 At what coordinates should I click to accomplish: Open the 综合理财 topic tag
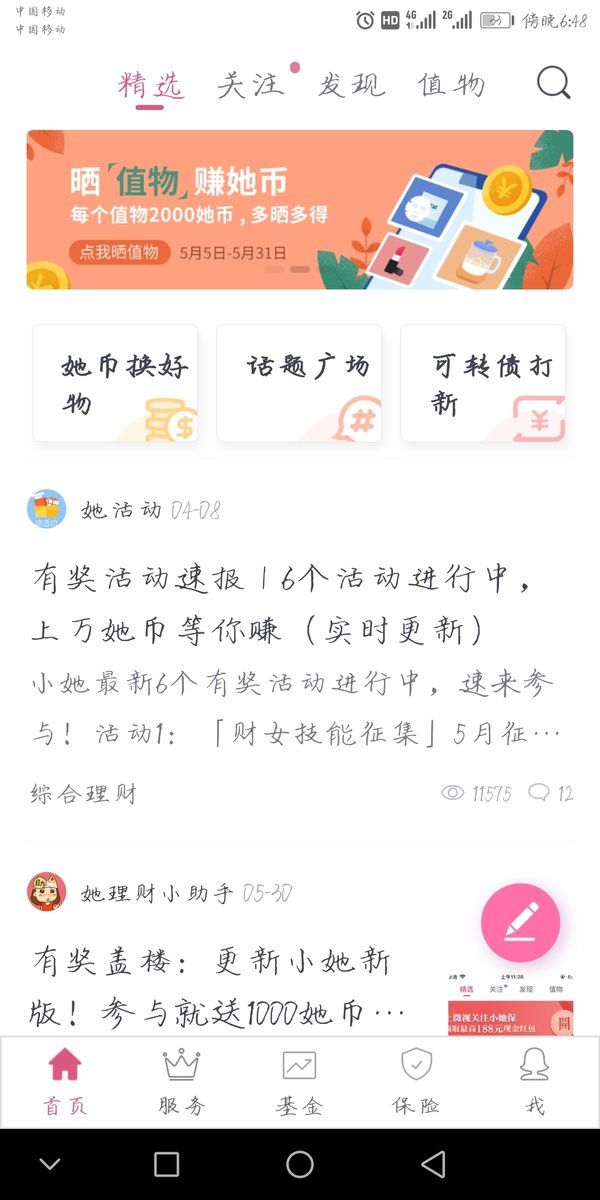(x=83, y=795)
